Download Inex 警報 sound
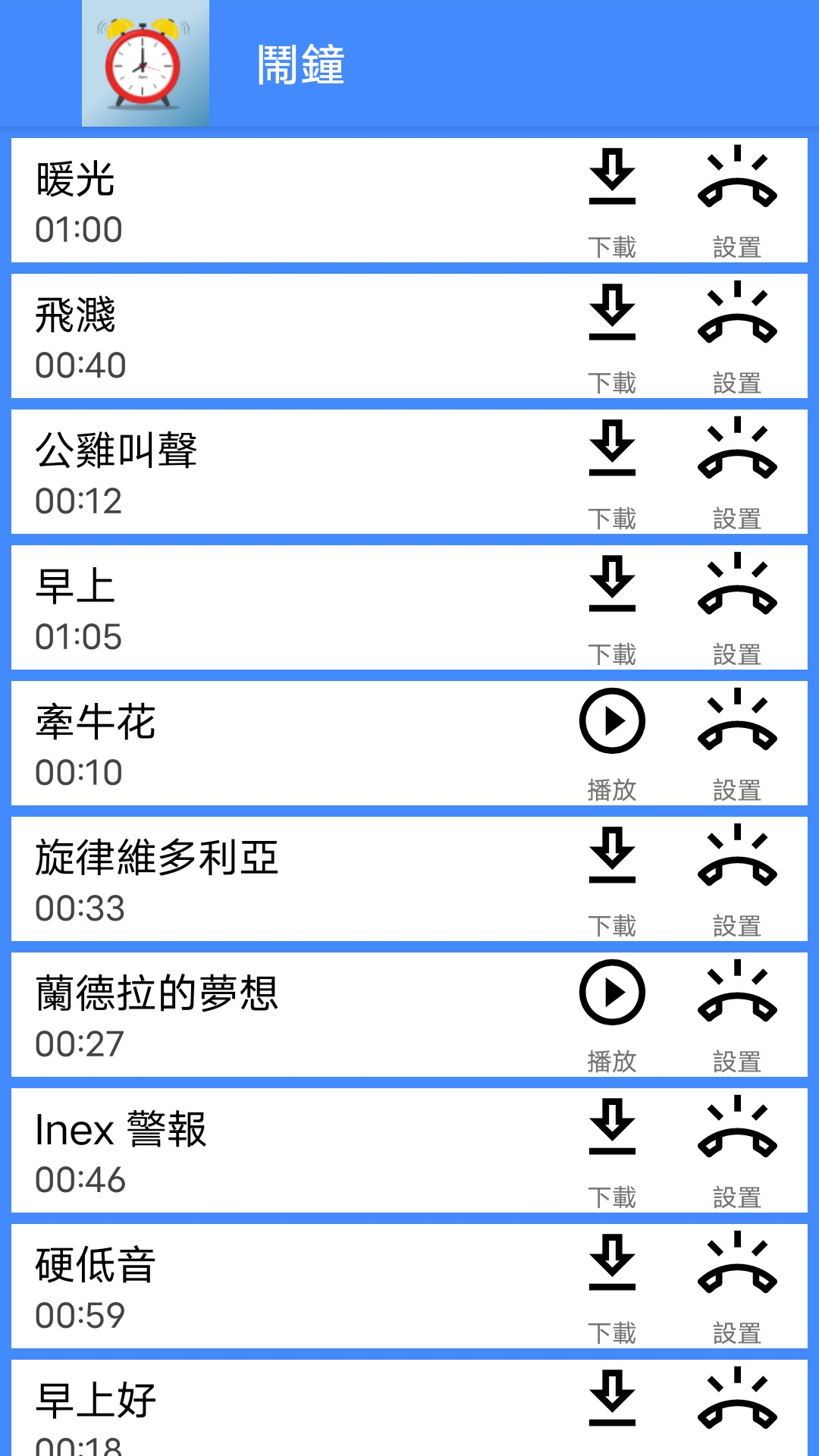The image size is (819, 1456). [x=612, y=1150]
